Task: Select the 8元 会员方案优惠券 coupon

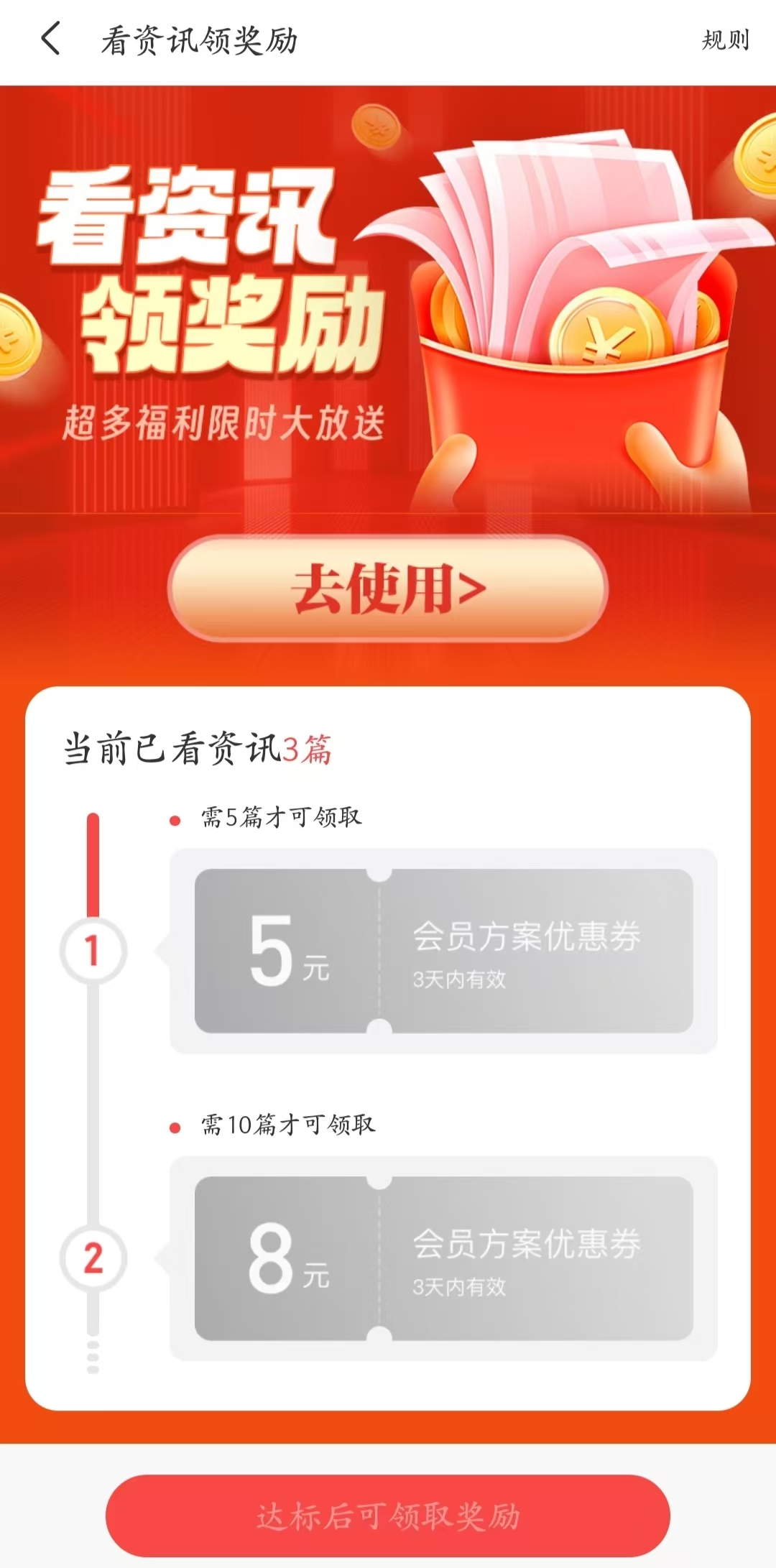Action: tap(443, 1258)
